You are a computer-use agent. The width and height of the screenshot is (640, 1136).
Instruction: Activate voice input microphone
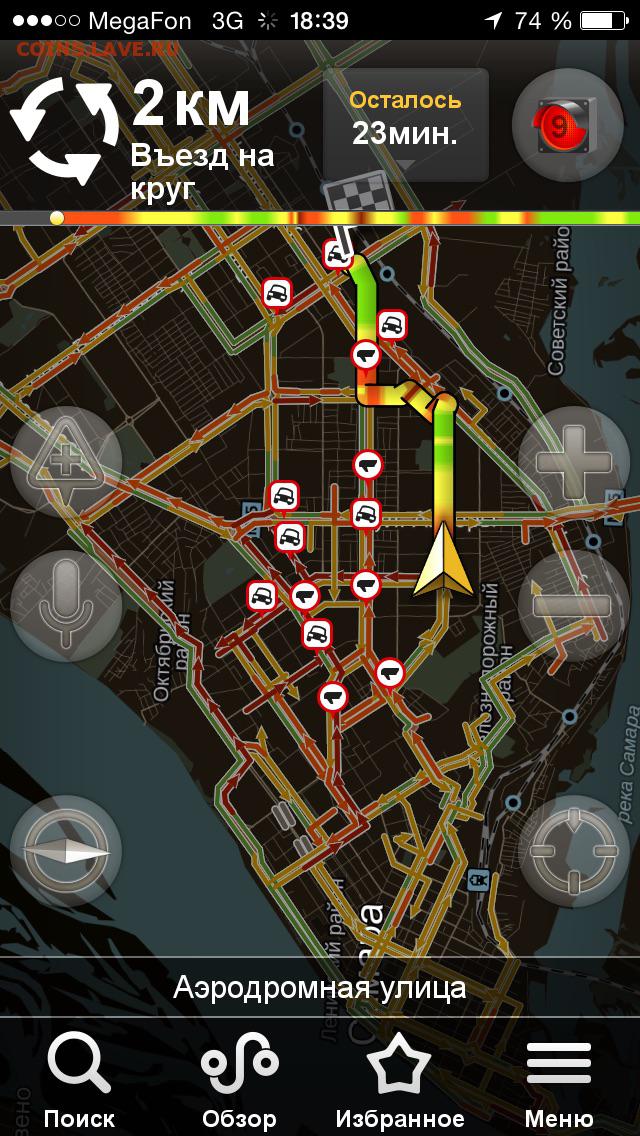(x=66, y=605)
